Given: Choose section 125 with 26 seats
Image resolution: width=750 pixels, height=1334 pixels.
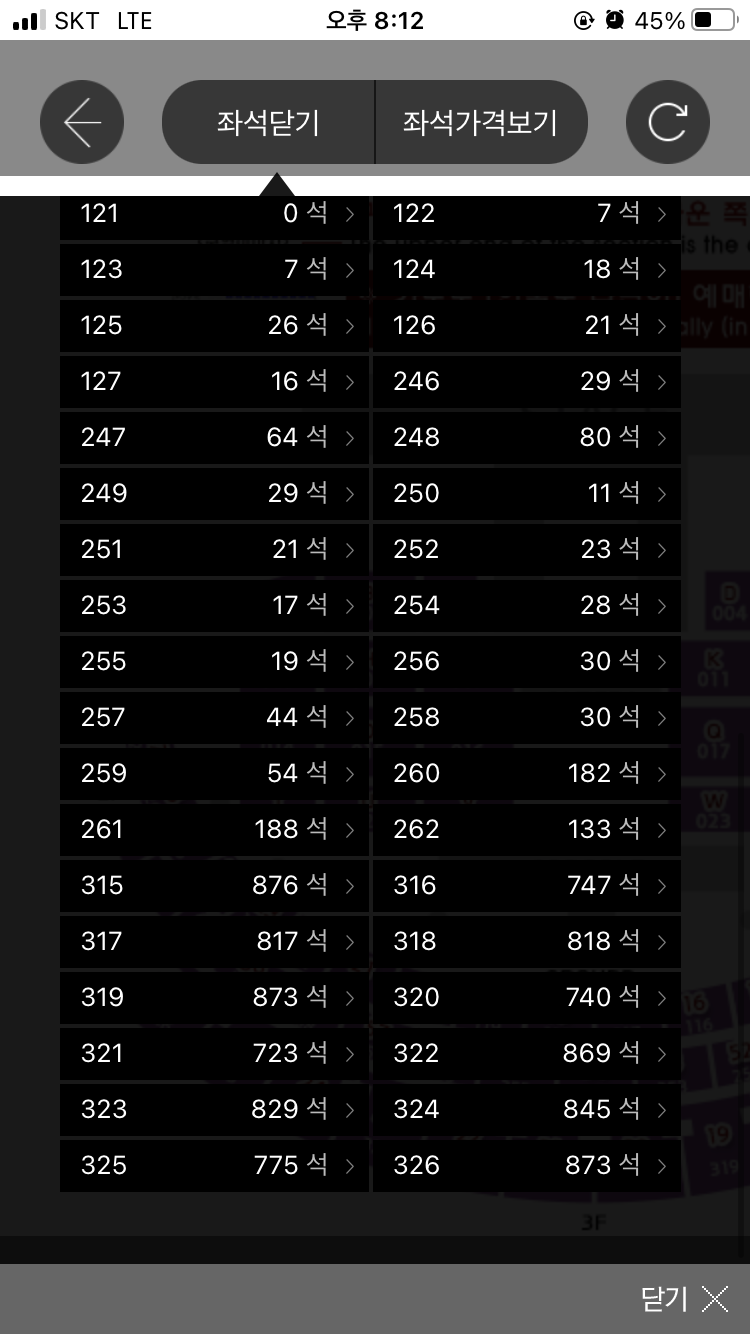Looking at the screenshot, I should (214, 325).
